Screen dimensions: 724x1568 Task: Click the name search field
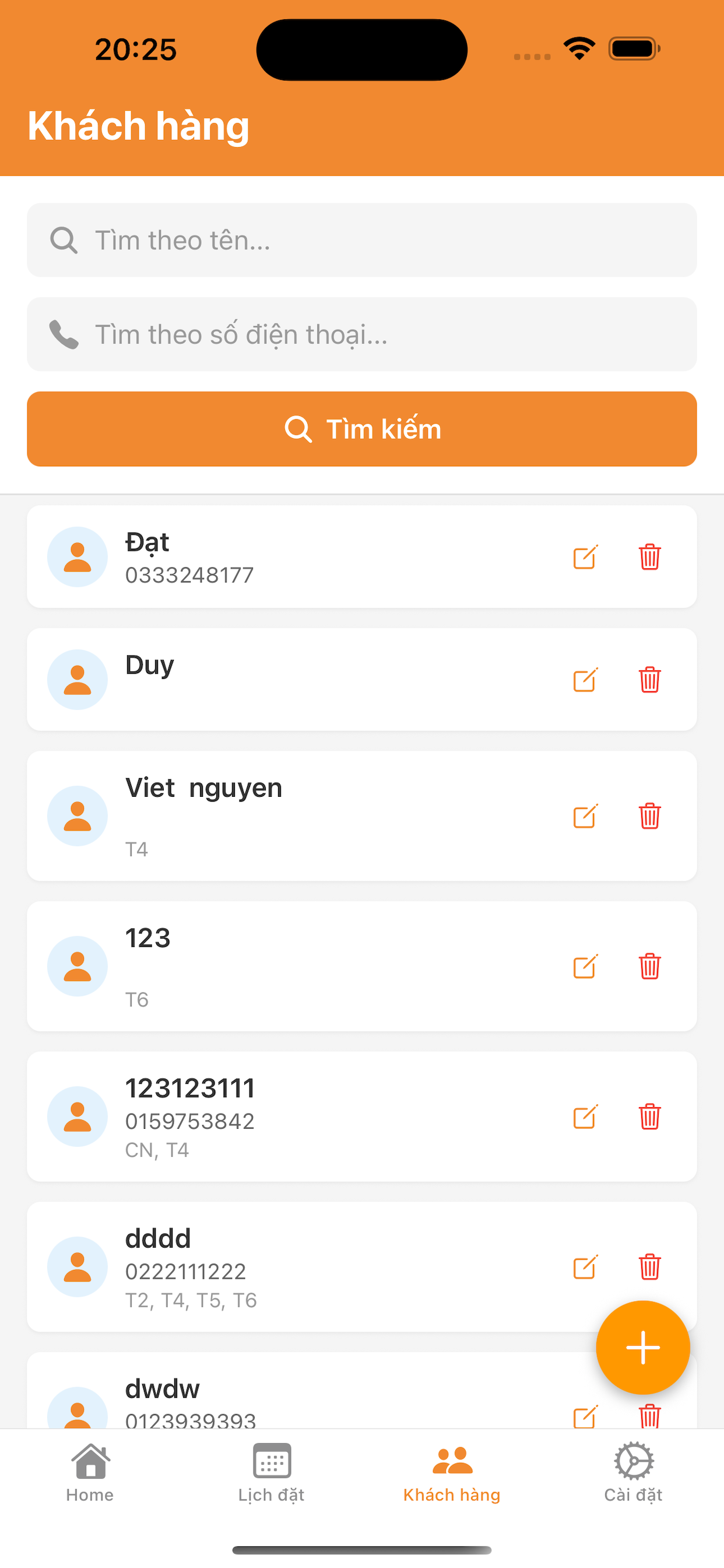[x=361, y=240]
